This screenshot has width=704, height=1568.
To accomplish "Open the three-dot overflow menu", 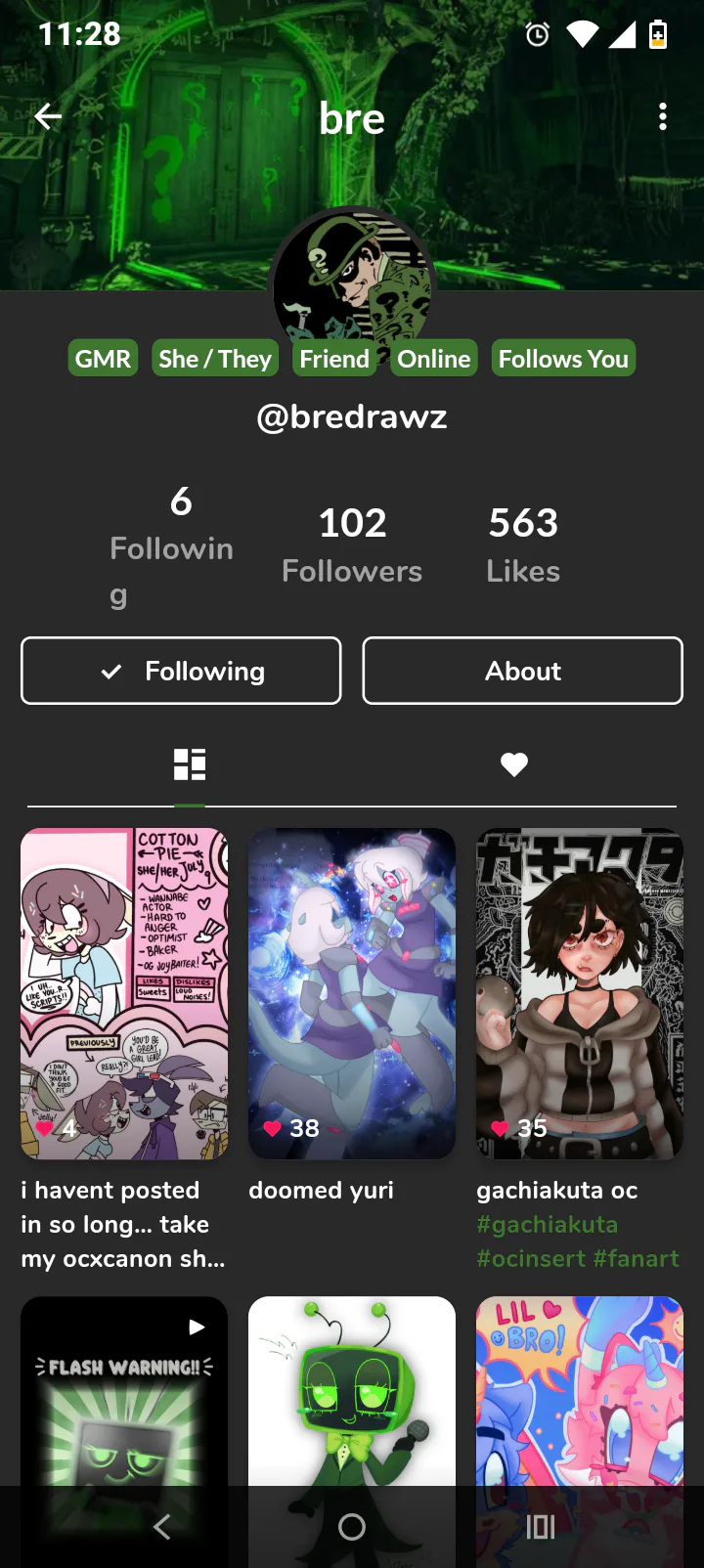I will coord(663,117).
